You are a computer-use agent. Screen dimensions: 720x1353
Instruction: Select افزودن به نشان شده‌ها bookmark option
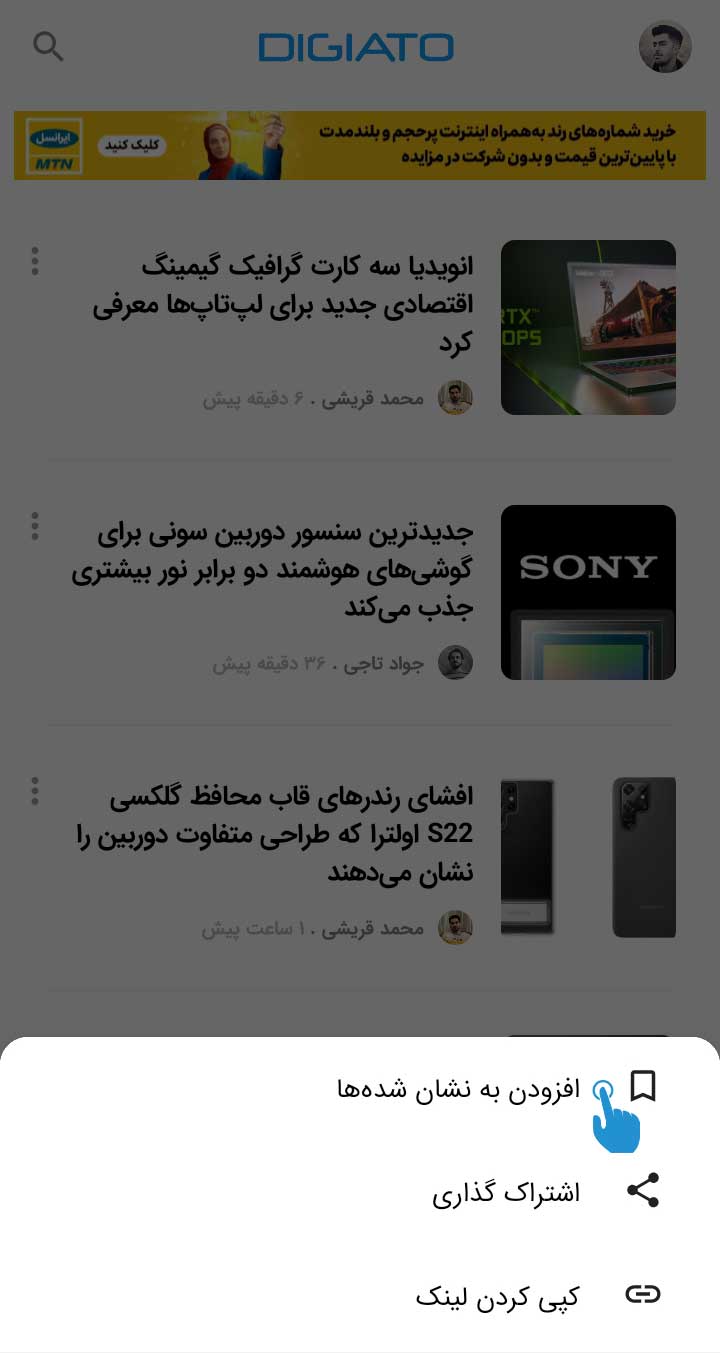(360, 1088)
